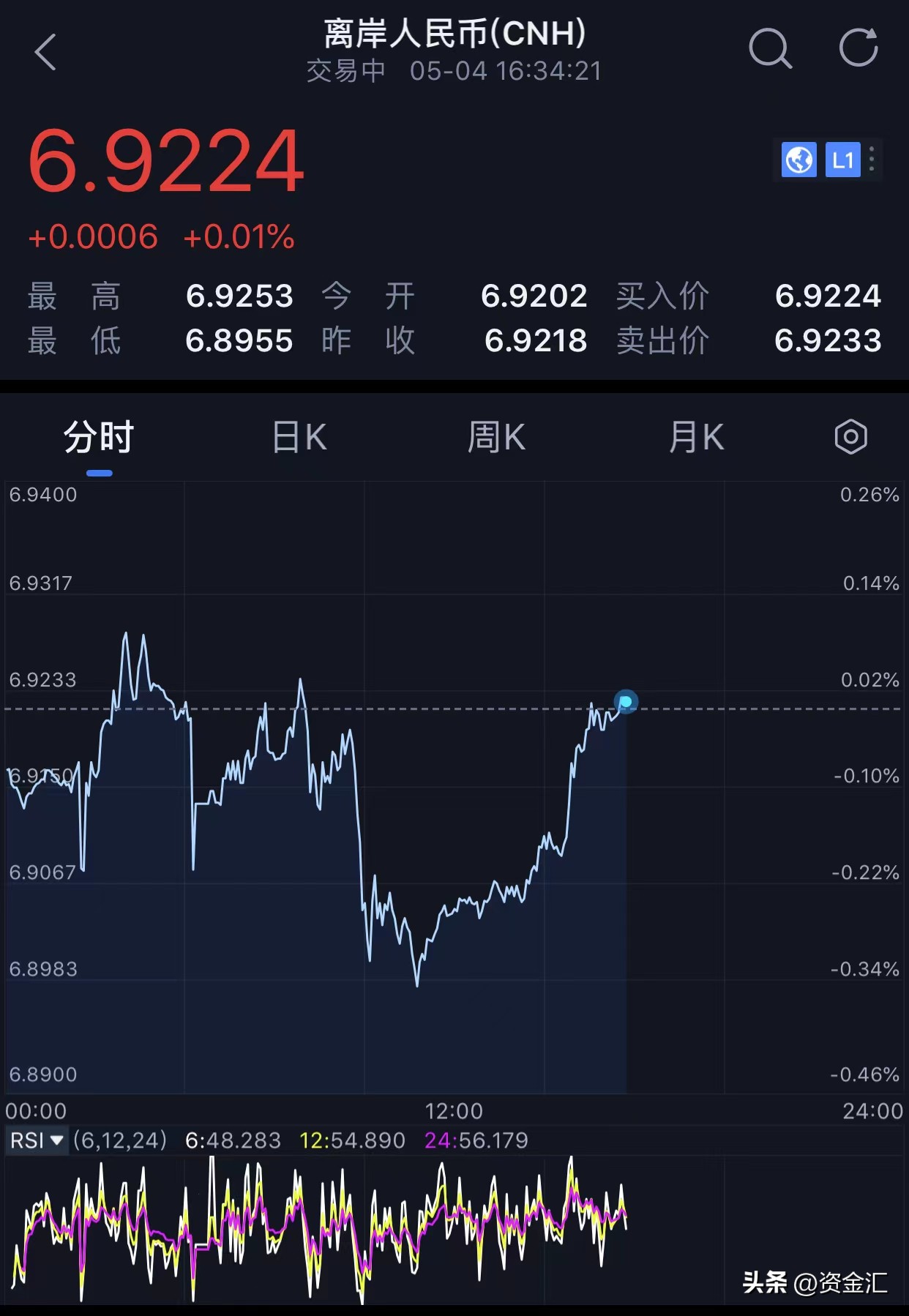The width and height of the screenshot is (909, 1316).
Task: Open the L1 quote level option
Action: pos(842,160)
